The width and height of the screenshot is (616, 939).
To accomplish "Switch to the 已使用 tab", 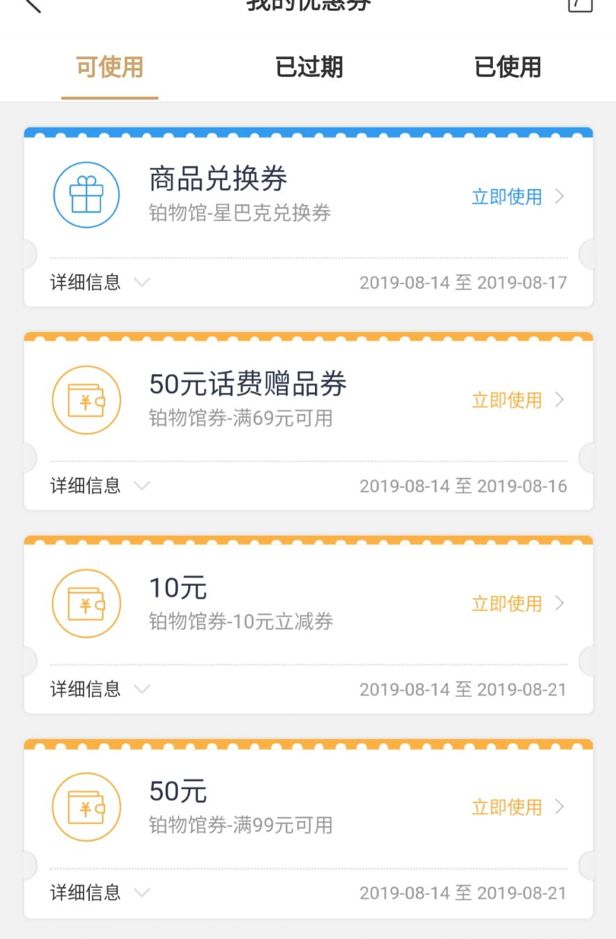I will tap(508, 67).
